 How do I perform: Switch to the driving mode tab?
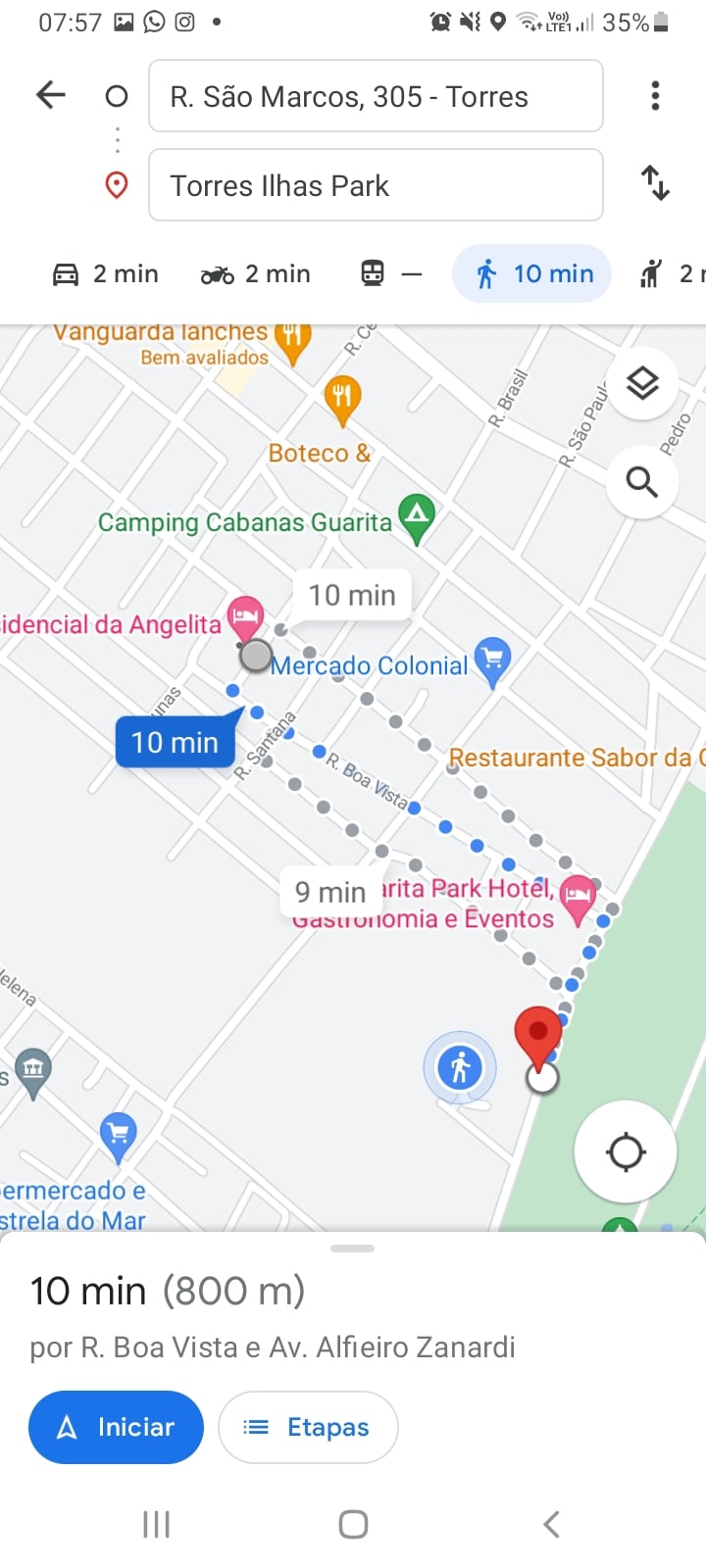[x=105, y=273]
